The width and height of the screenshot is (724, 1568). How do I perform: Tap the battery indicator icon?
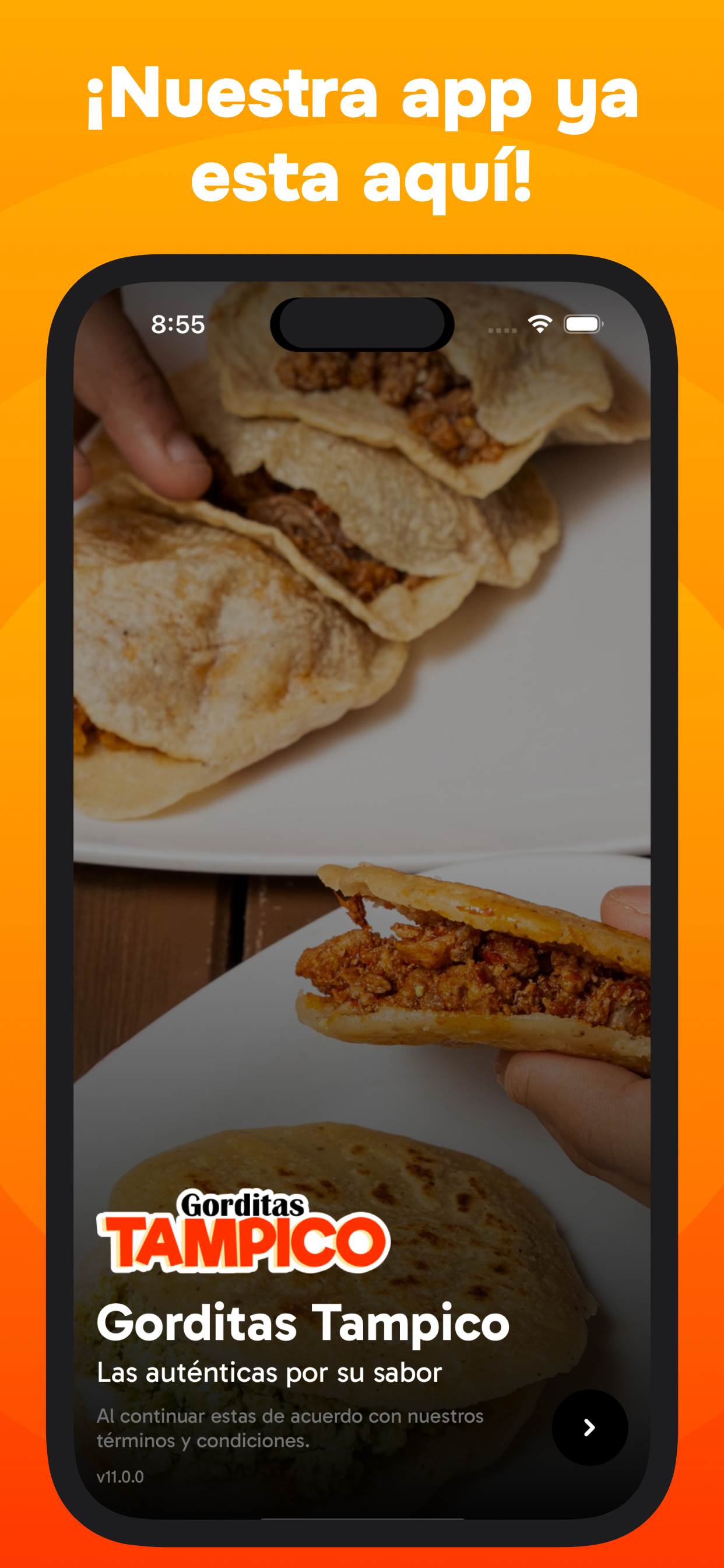(583, 325)
